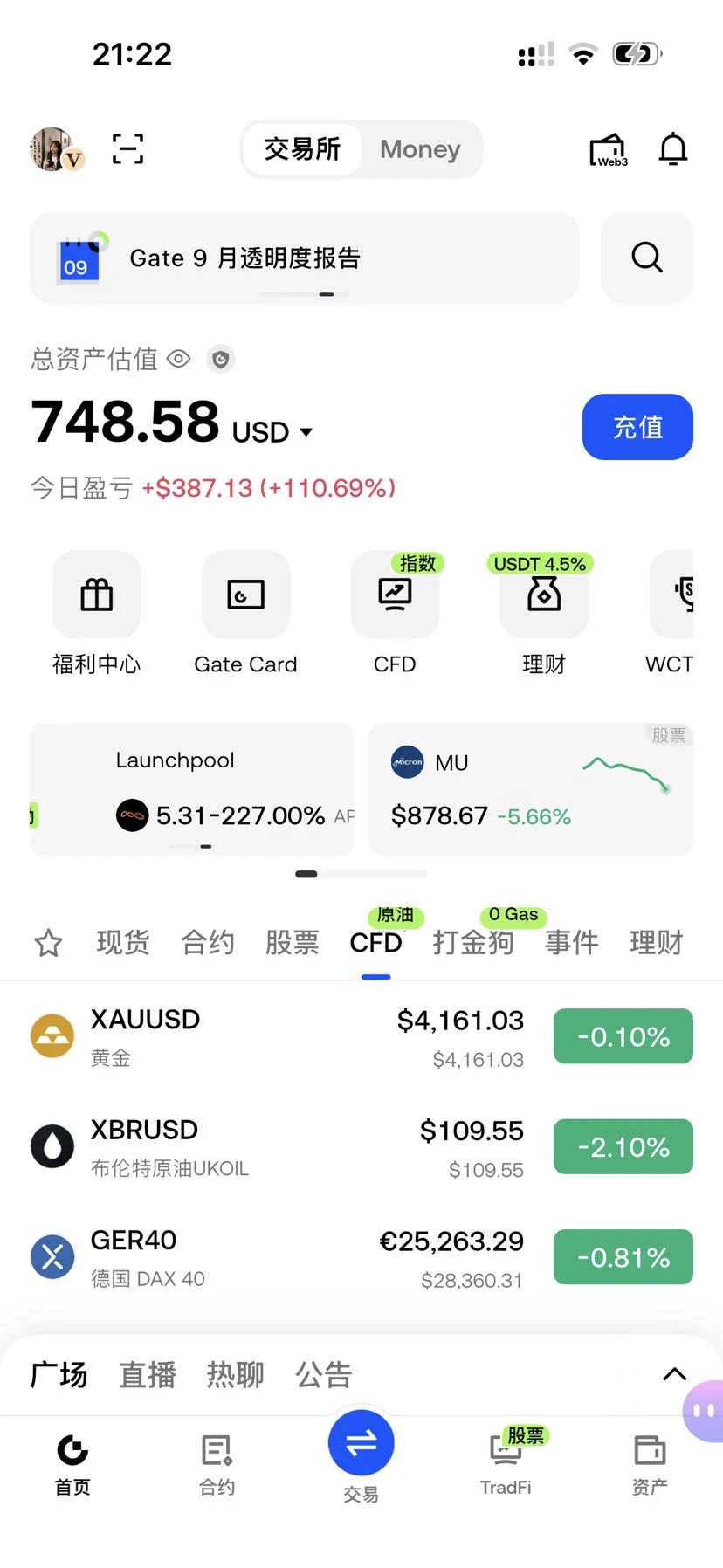Open the GER40 德国 DAX 40 row
723x1568 pixels.
(x=361, y=1258)
